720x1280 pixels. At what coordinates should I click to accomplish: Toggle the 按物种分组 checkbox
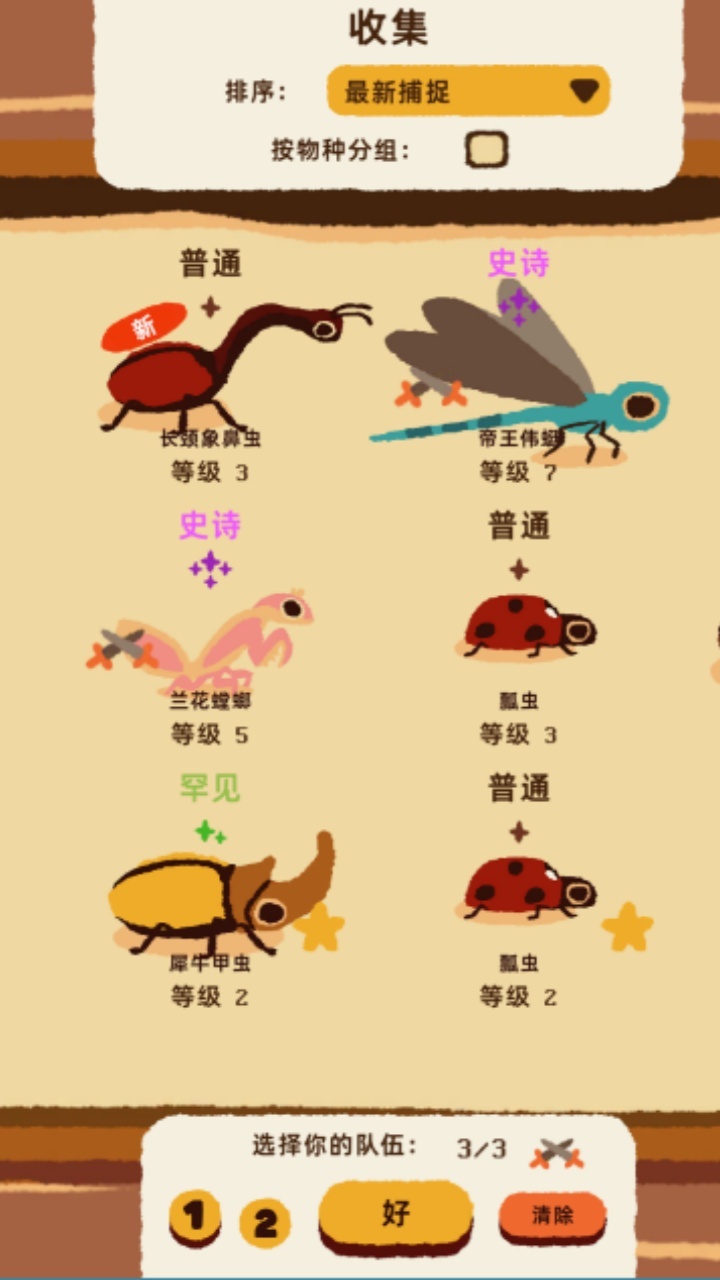pyautogui.click(x=487, y=150)
